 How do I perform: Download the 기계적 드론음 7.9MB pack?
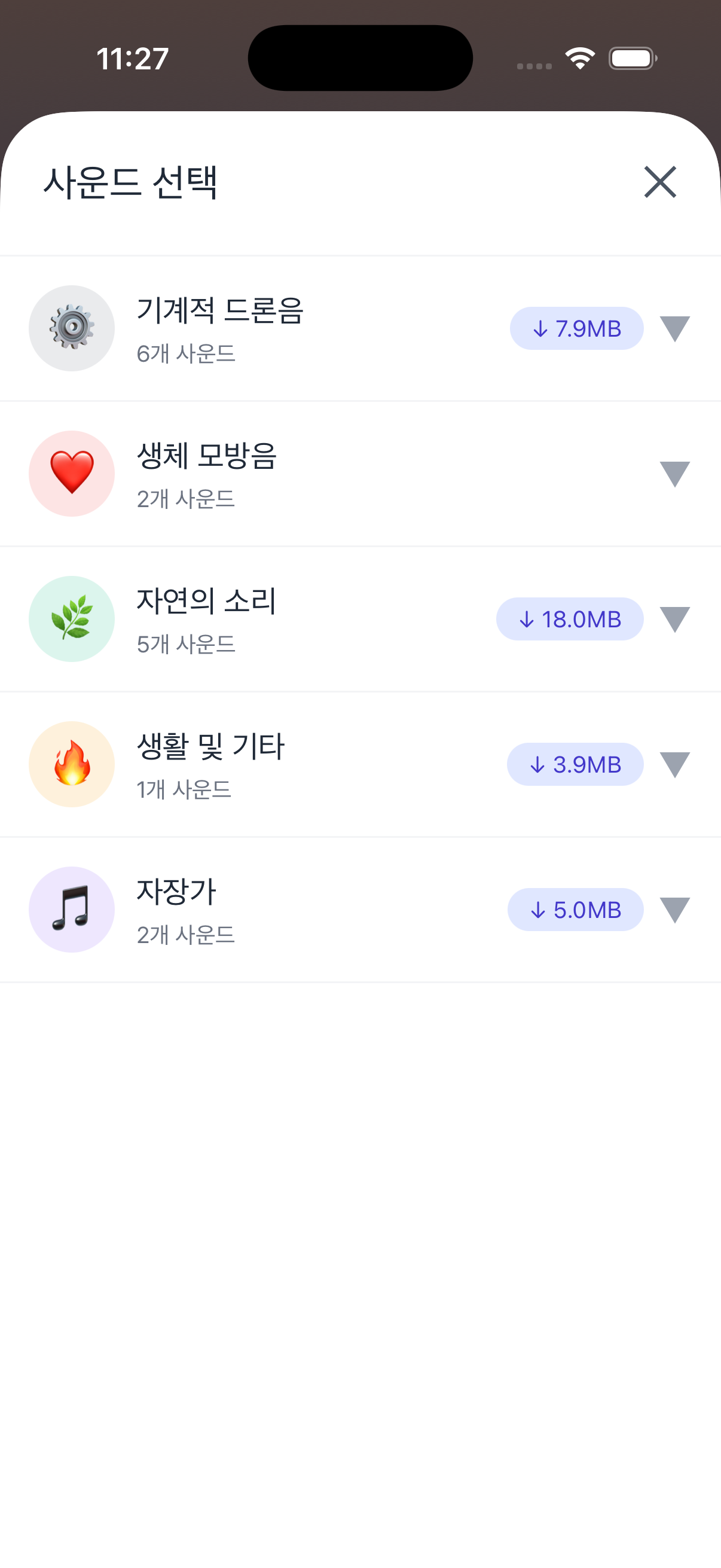[x=576, y=329]
